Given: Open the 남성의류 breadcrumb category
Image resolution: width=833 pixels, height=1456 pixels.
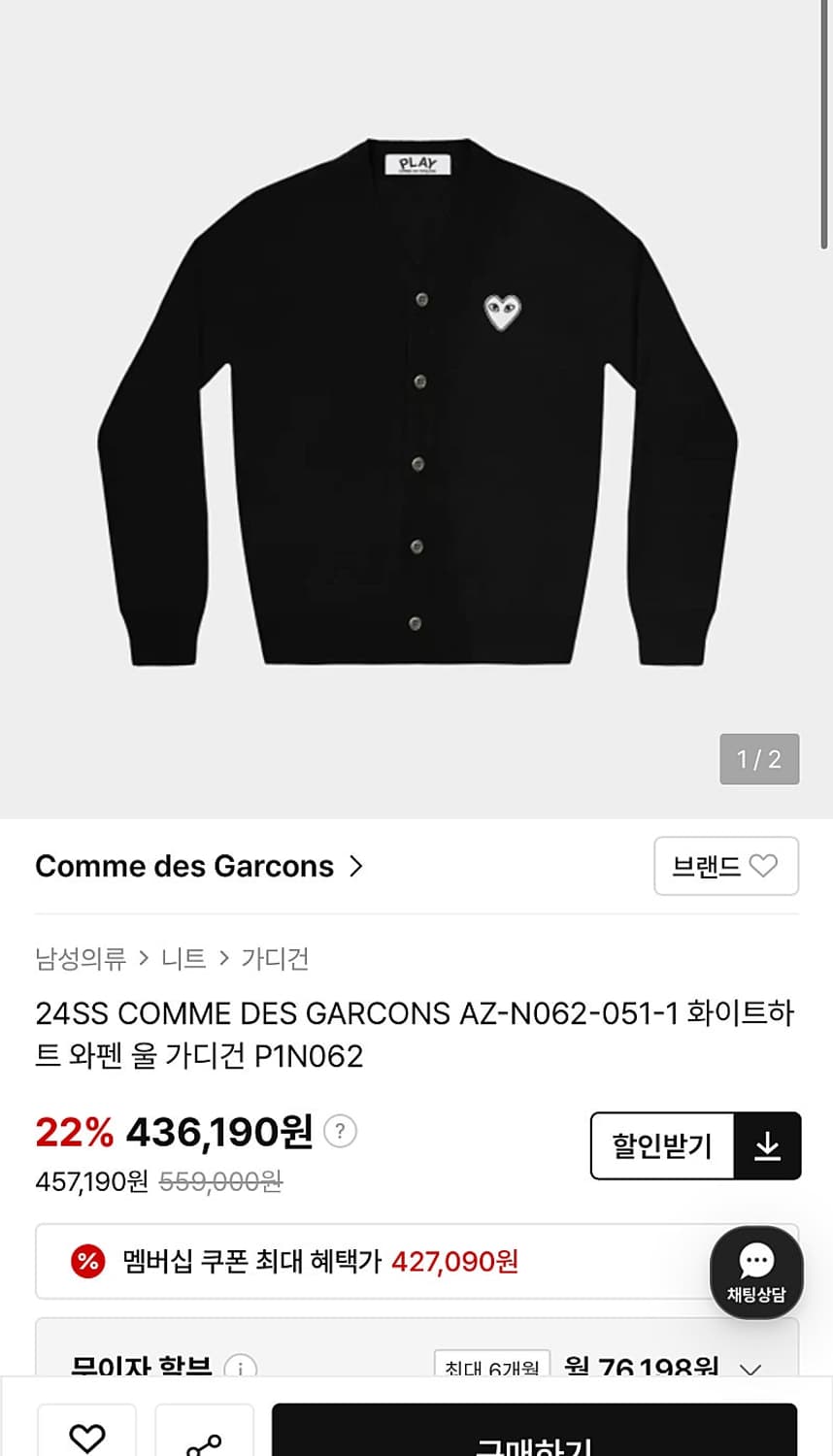Looking at the screenshot, I should click(x=81, y=959).
